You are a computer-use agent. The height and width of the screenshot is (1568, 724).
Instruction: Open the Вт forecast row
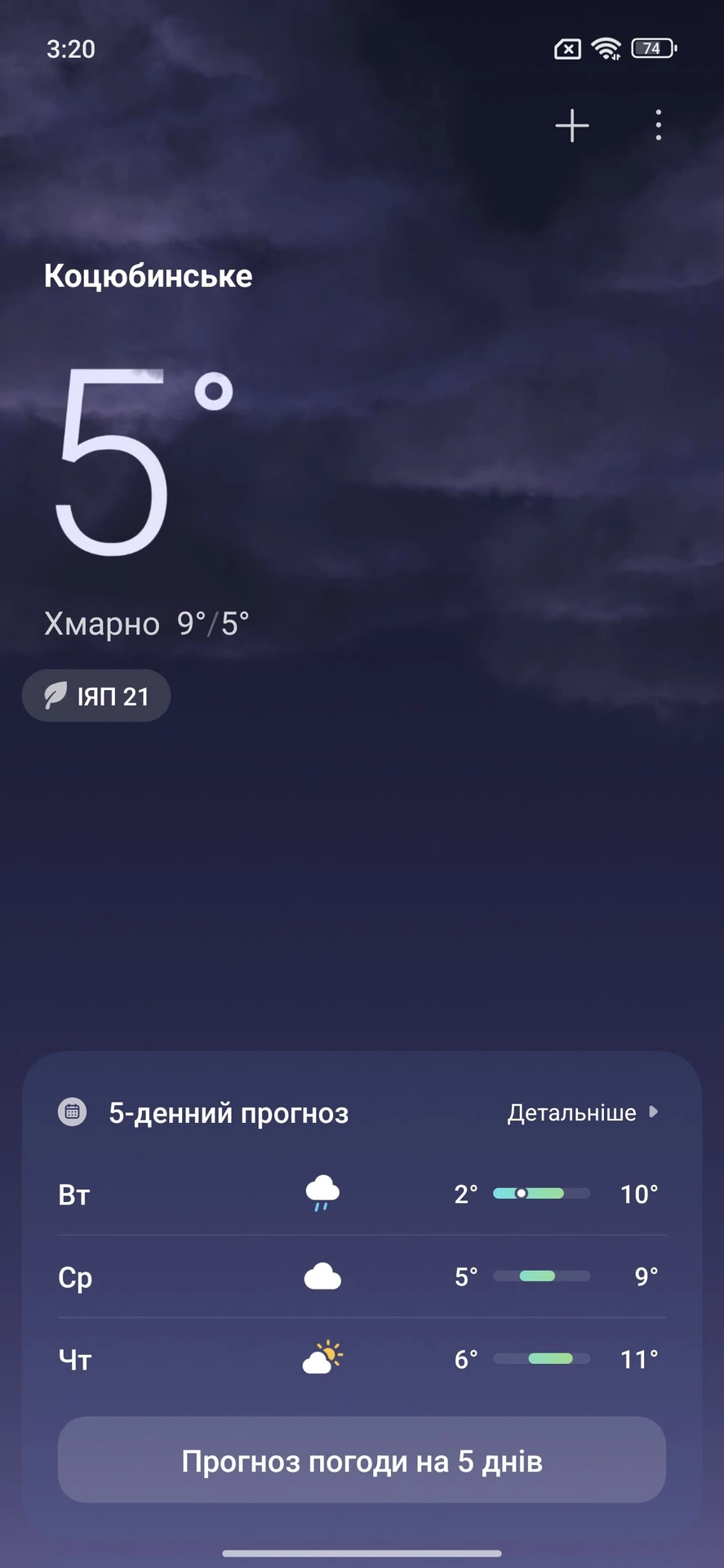pos(362,1194)
